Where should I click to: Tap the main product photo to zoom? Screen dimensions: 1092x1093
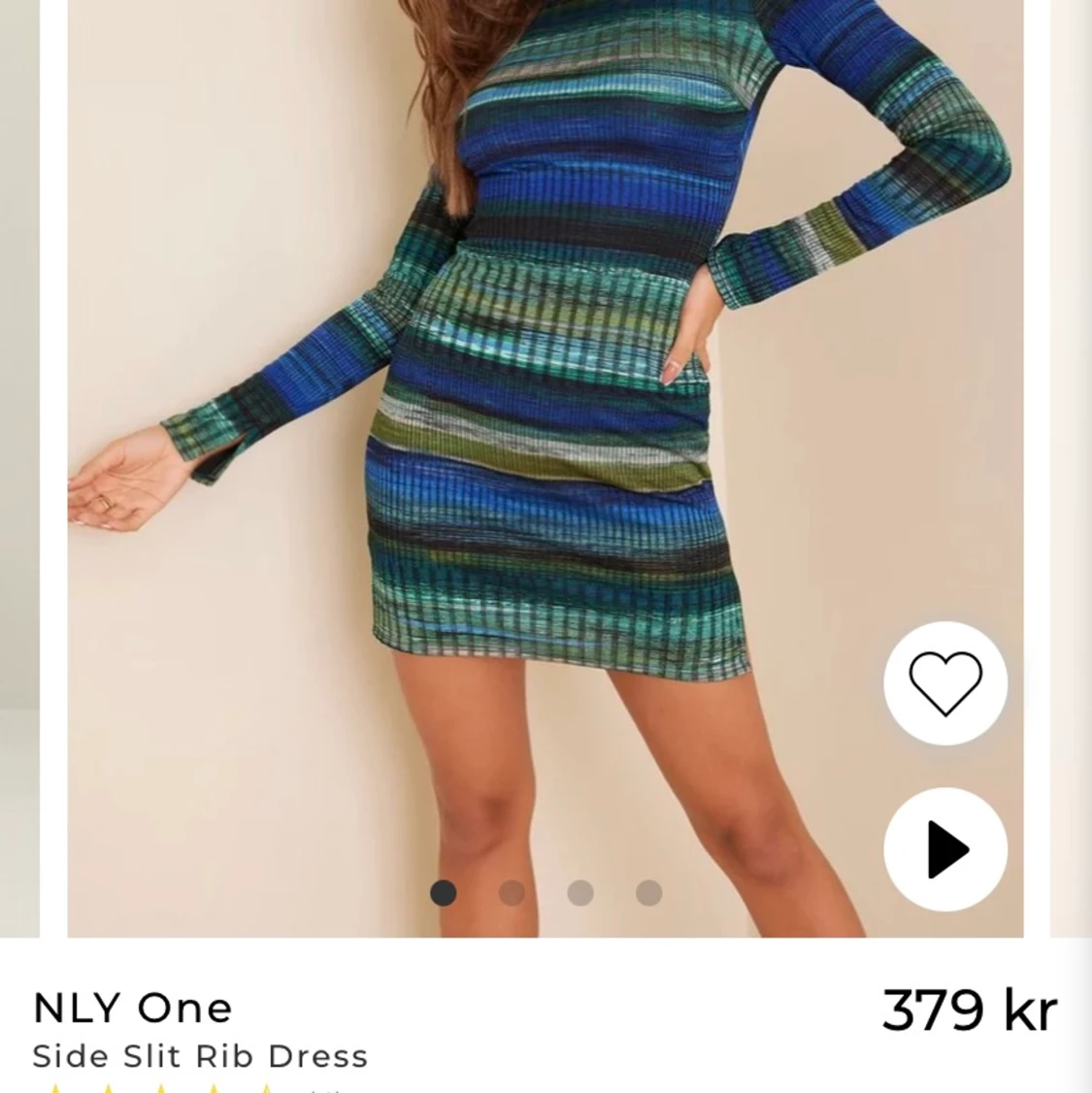point(544,437)
